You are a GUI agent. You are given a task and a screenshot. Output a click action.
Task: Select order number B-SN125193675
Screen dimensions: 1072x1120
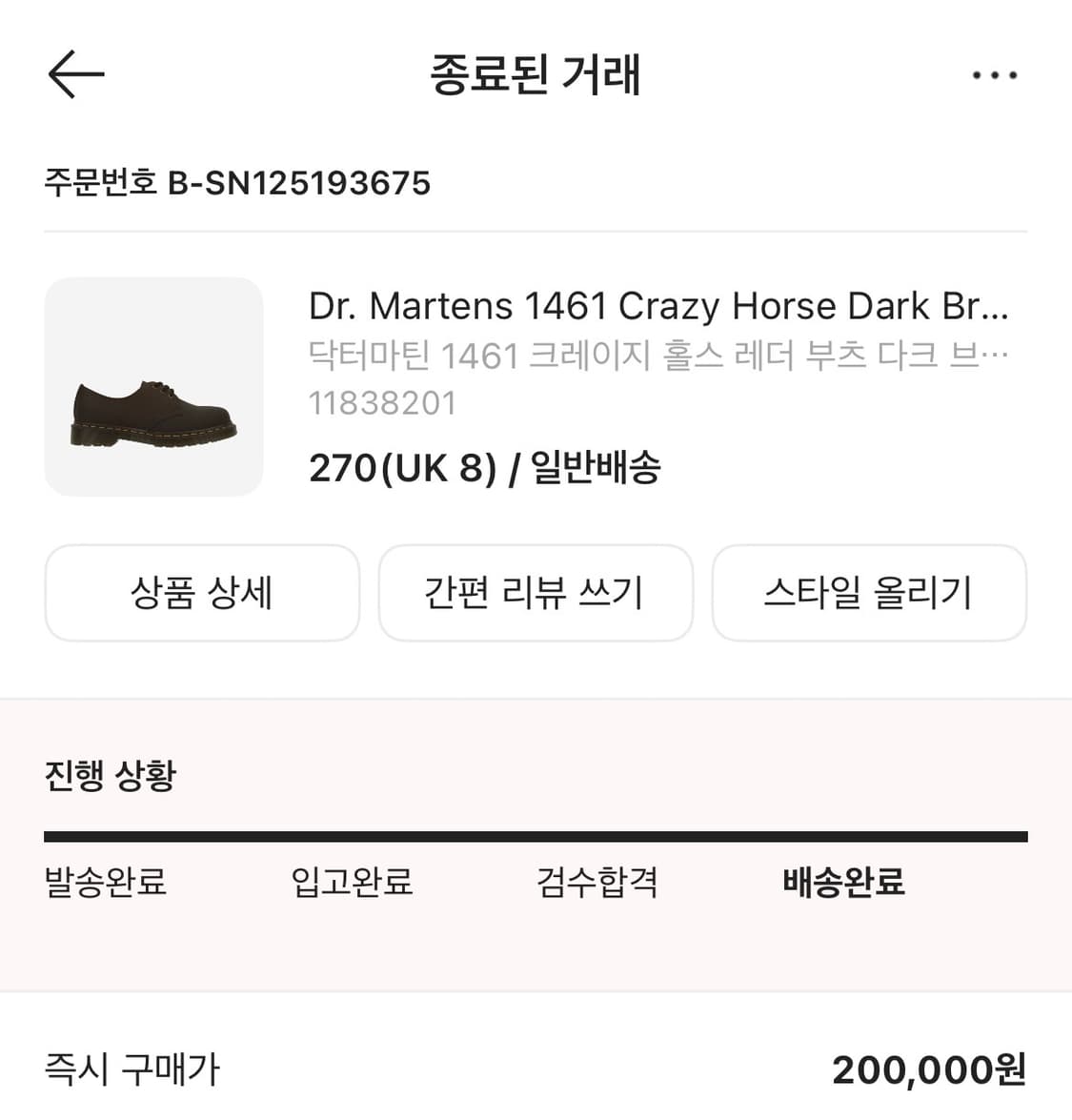pos(238,183)
